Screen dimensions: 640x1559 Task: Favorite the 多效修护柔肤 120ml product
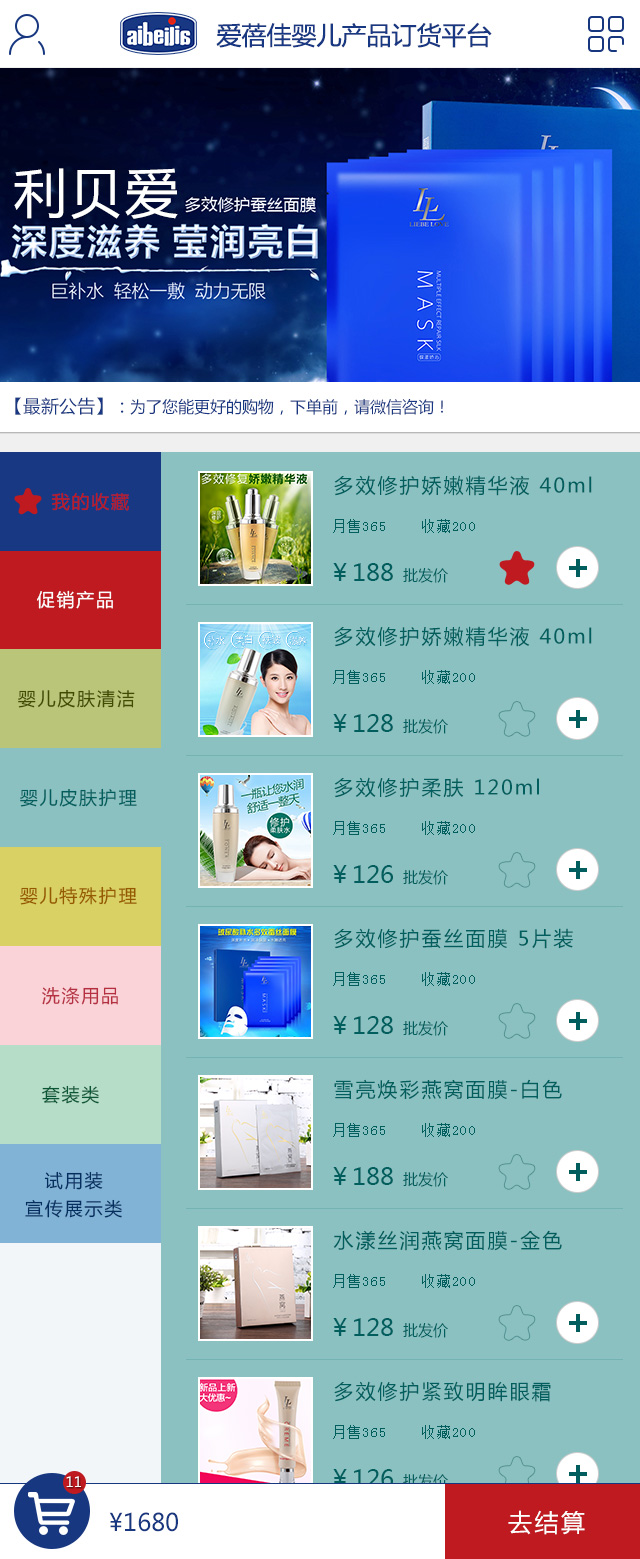click(517, 870)
